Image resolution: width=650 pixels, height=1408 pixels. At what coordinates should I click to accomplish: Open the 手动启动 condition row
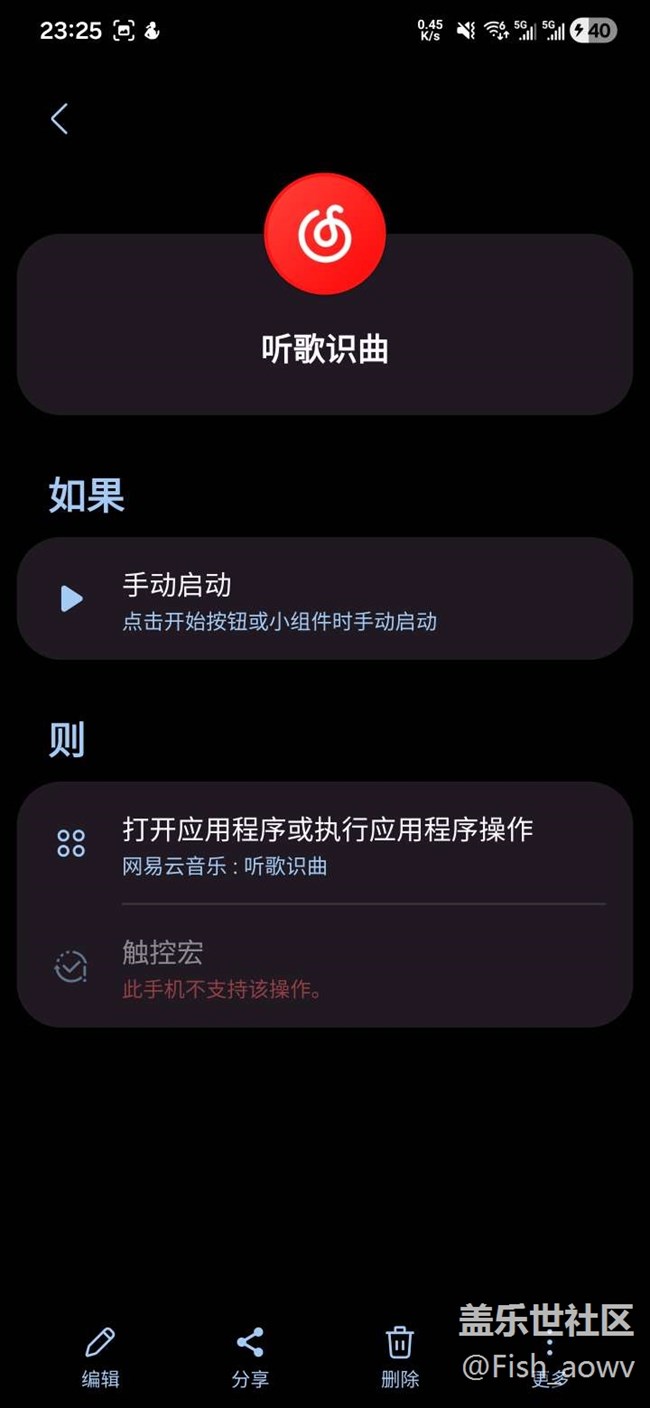(325, 598)
